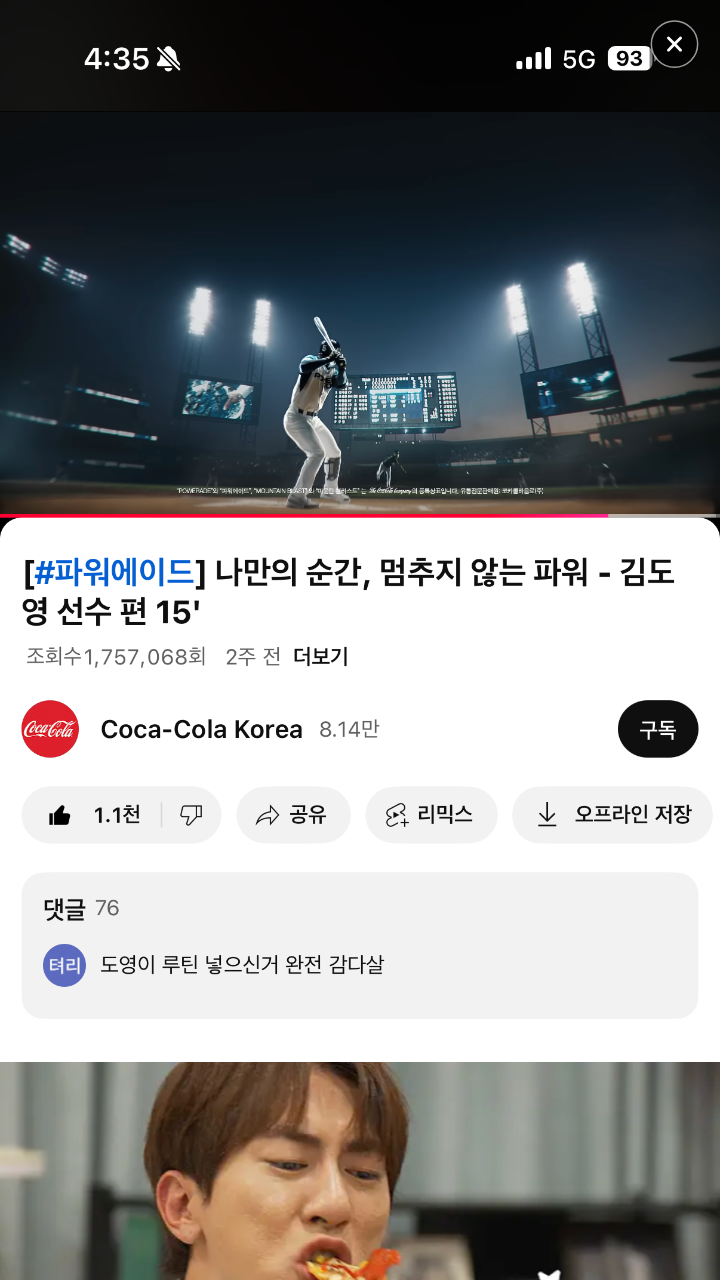Open the Coca-Cola Korea channel page
This screenshot has height=1280, width=720.
[200, 729]
